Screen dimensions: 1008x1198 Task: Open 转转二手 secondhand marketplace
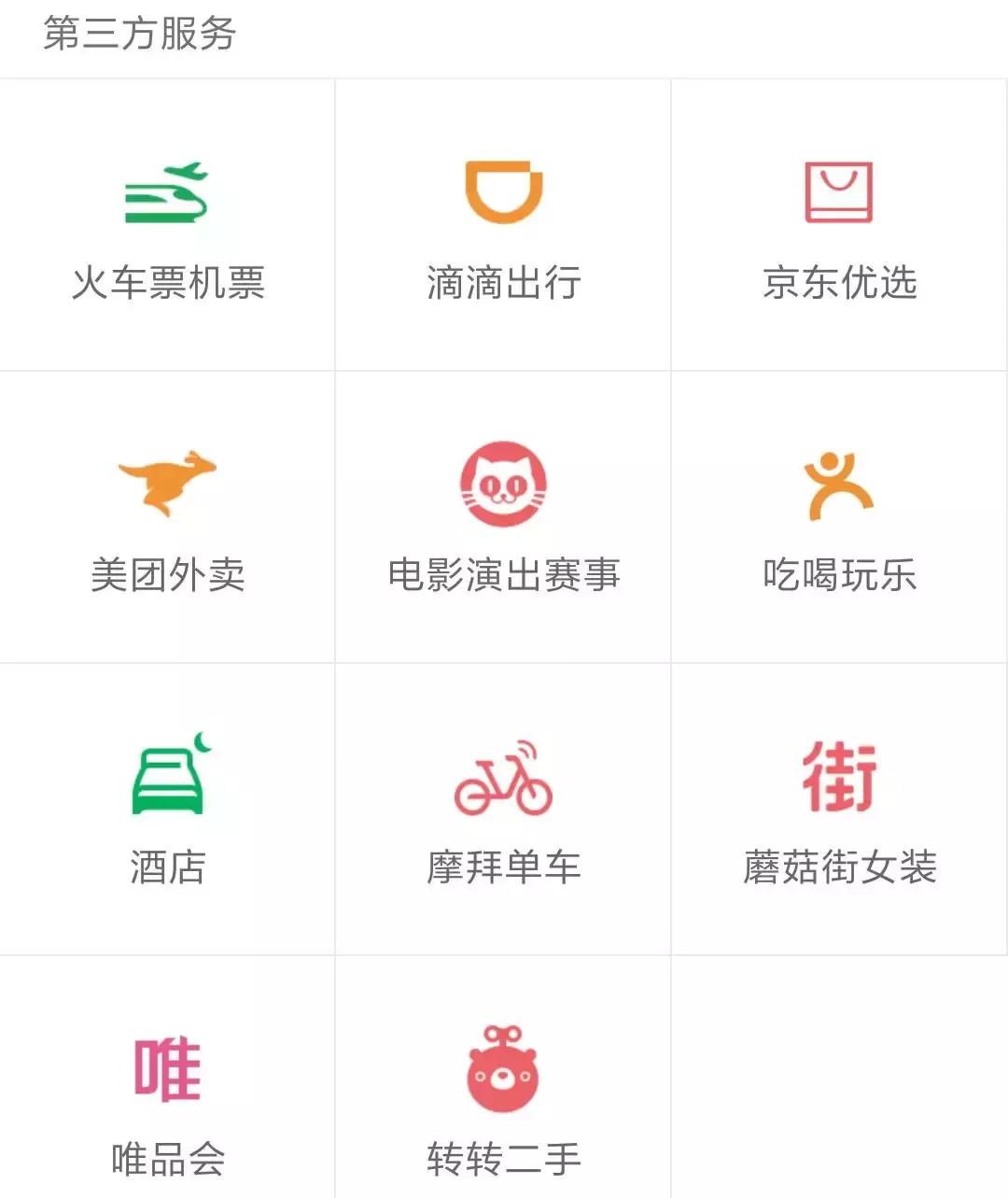tap(503, 1158)
